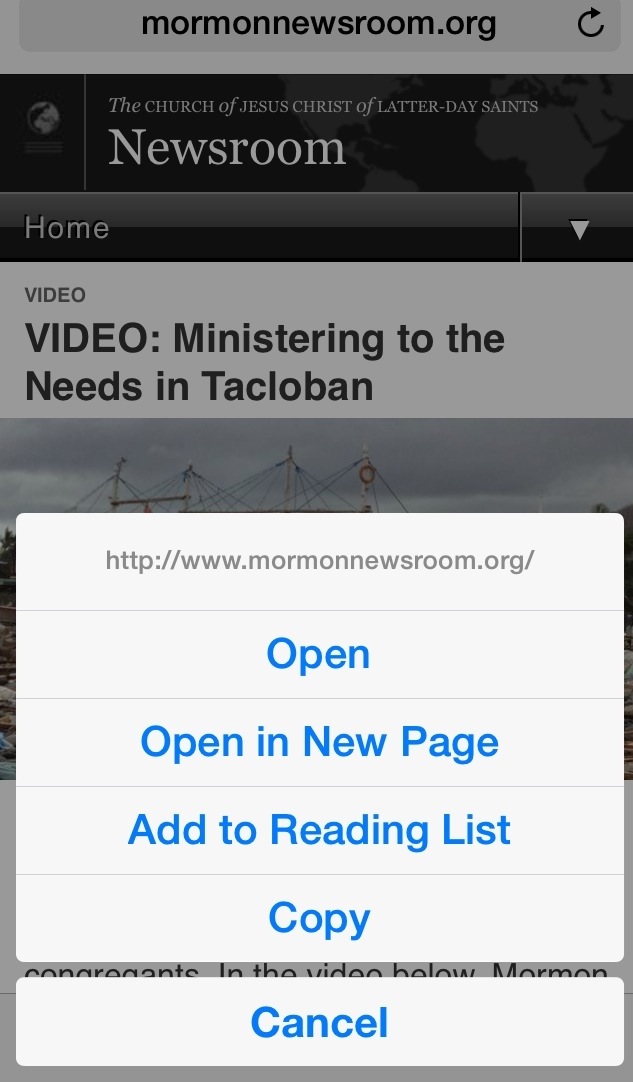This screenshot has height=1082, width=633.
Task: Cancel the link action sheet
Action: click(319, 1022)
